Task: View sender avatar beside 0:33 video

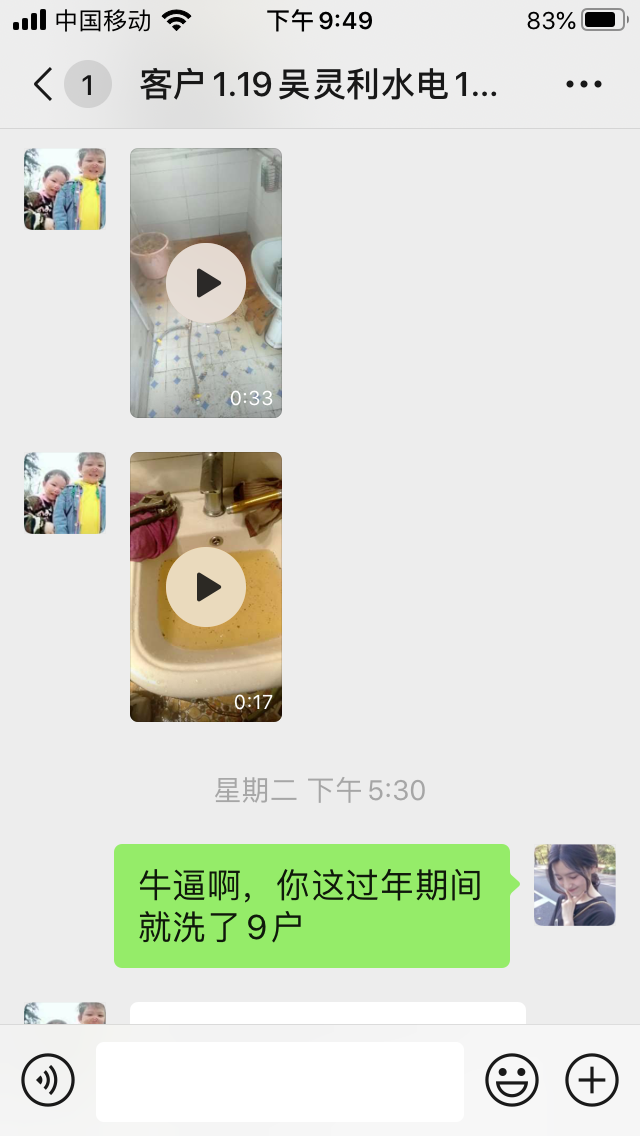Action: click(x=65, y=189)
